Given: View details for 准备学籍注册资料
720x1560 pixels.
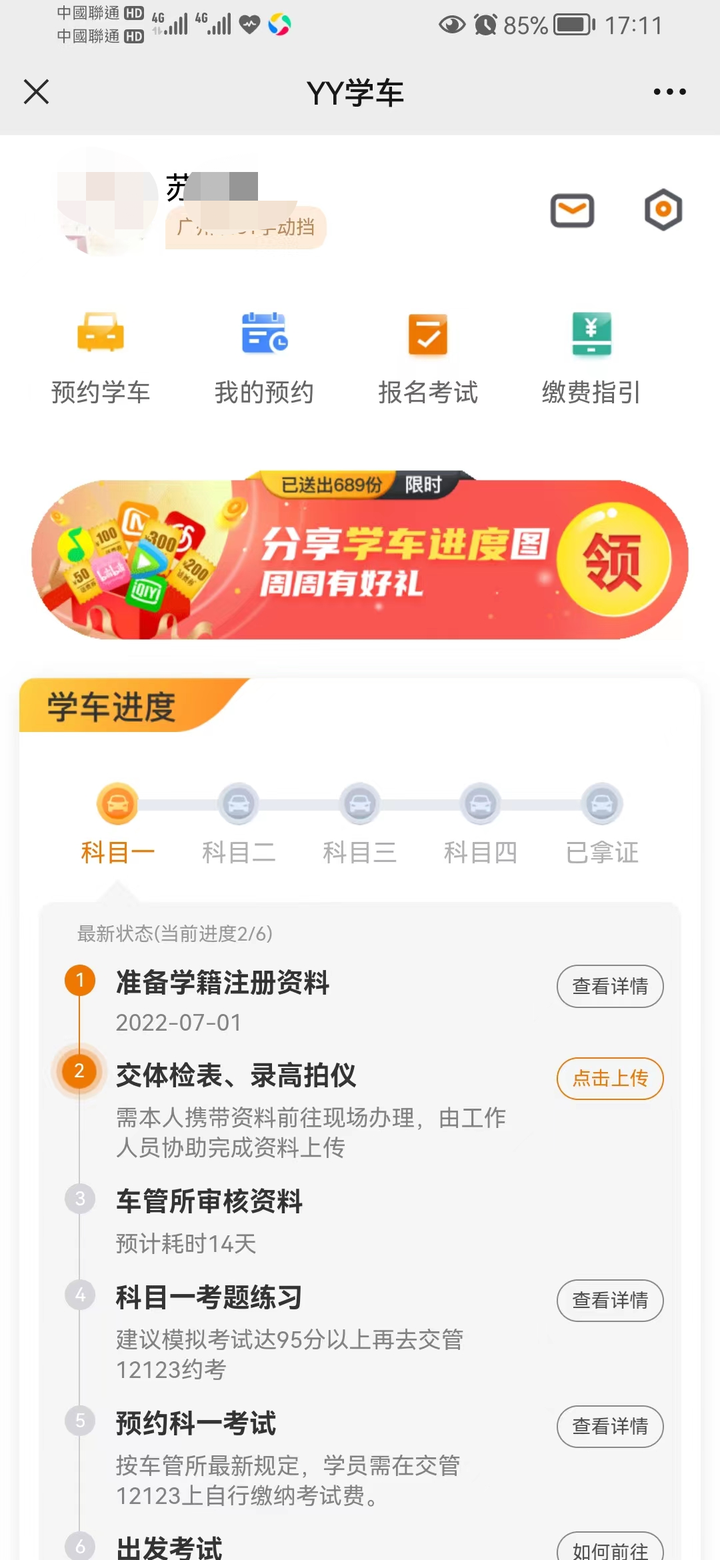Looking at the screenshot, I should click(x=609, y=986).
